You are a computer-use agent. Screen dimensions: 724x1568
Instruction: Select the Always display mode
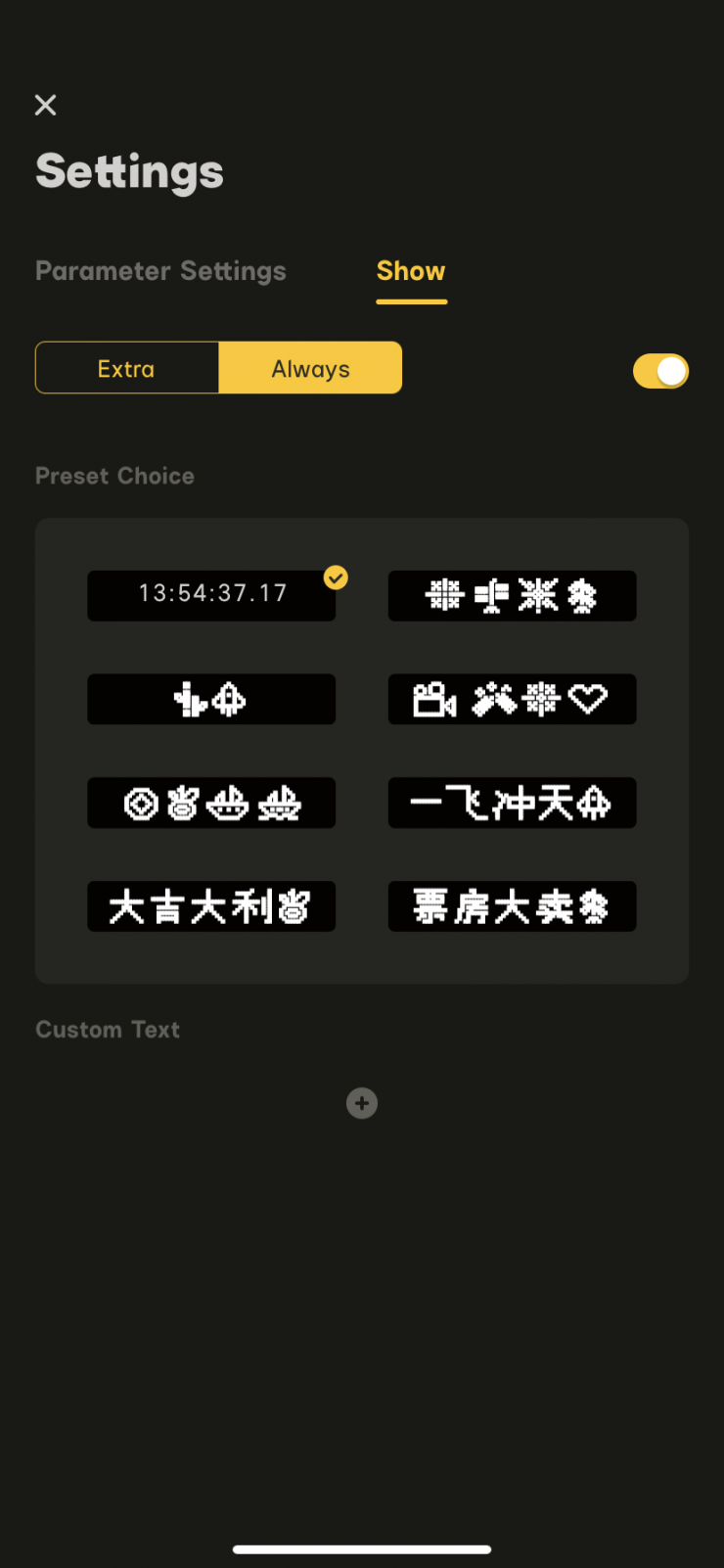pyautogui.click(x=310, y=368)
